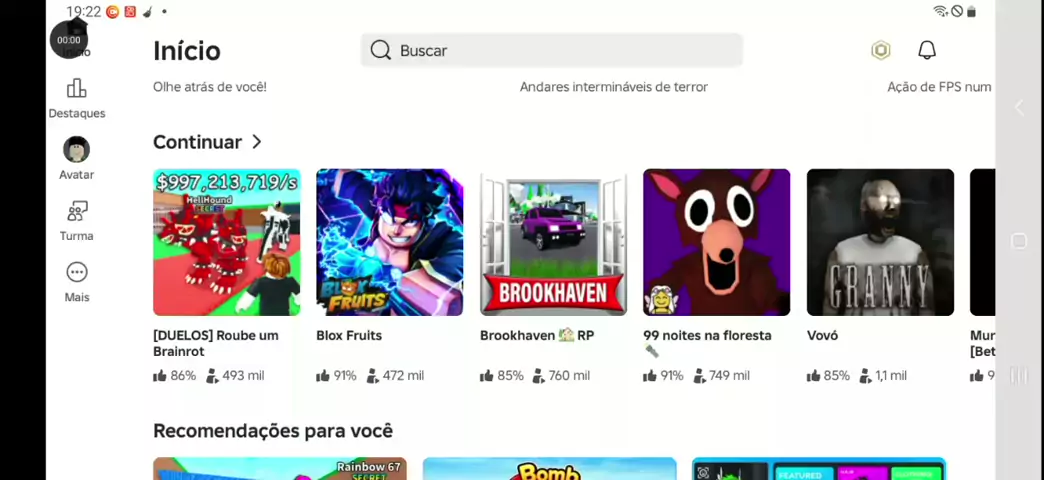Image resolution: width=1044 pixels, height=480 pixels.
Task: Open Brookhaven RP game
Action: pos(553,242)
